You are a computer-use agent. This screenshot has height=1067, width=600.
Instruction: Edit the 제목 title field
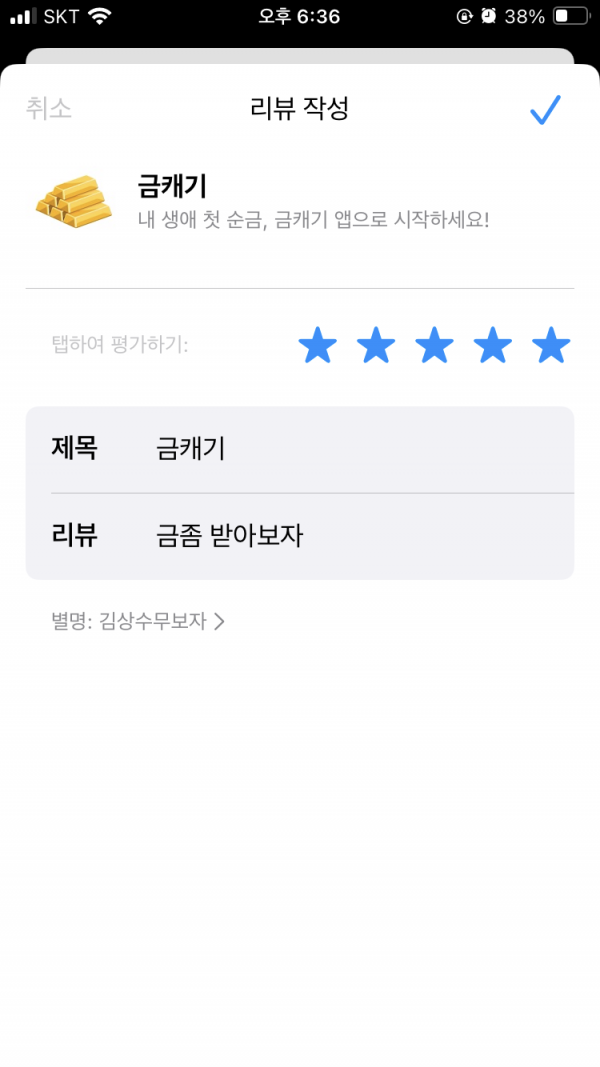[x=300, y=449]
